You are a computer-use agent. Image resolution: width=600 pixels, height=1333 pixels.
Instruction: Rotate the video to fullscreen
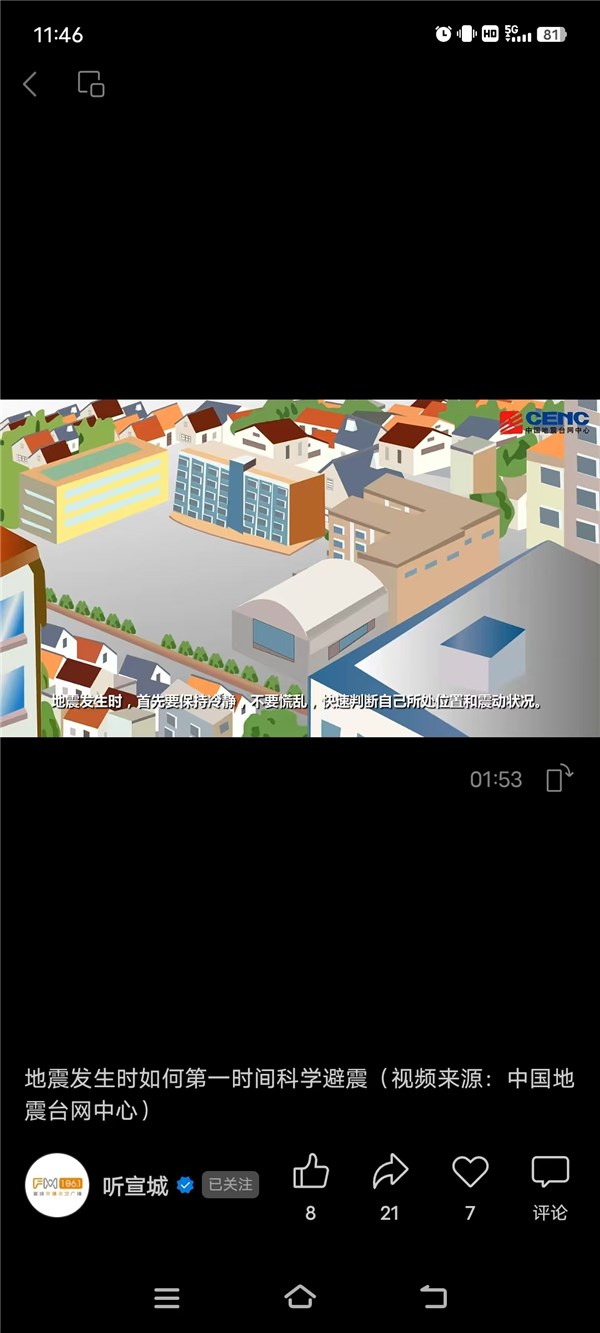[x=559, y=779]
